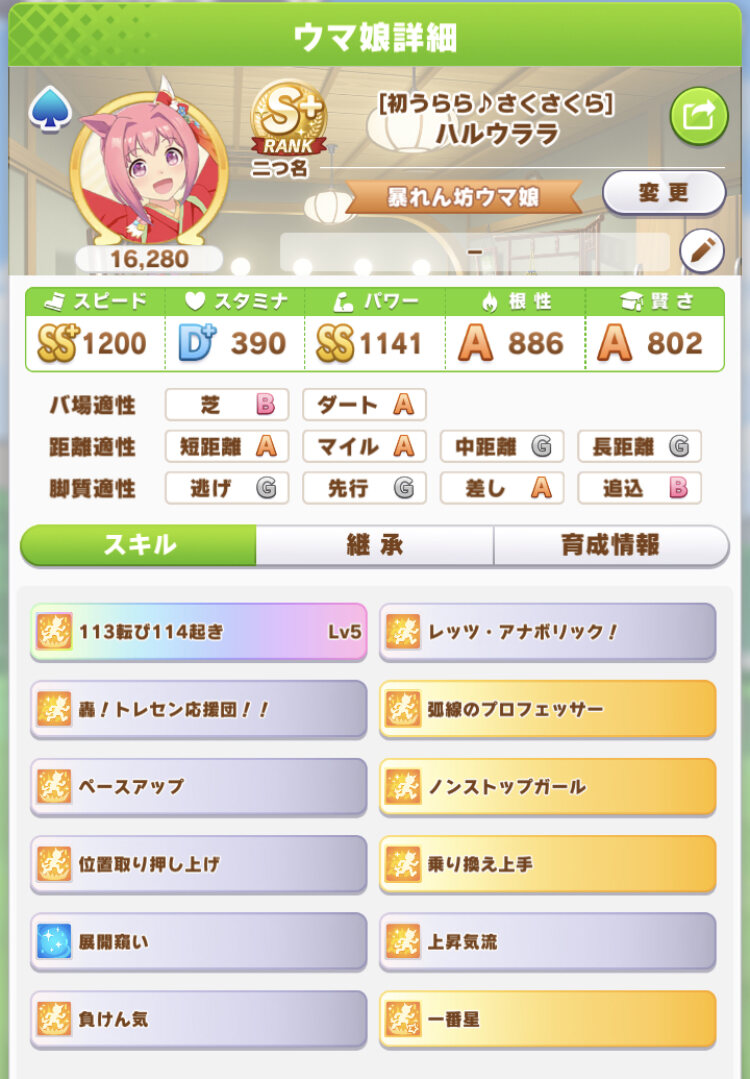Open the 轟!トレセン応援団!! skill

tap(198, 709)
